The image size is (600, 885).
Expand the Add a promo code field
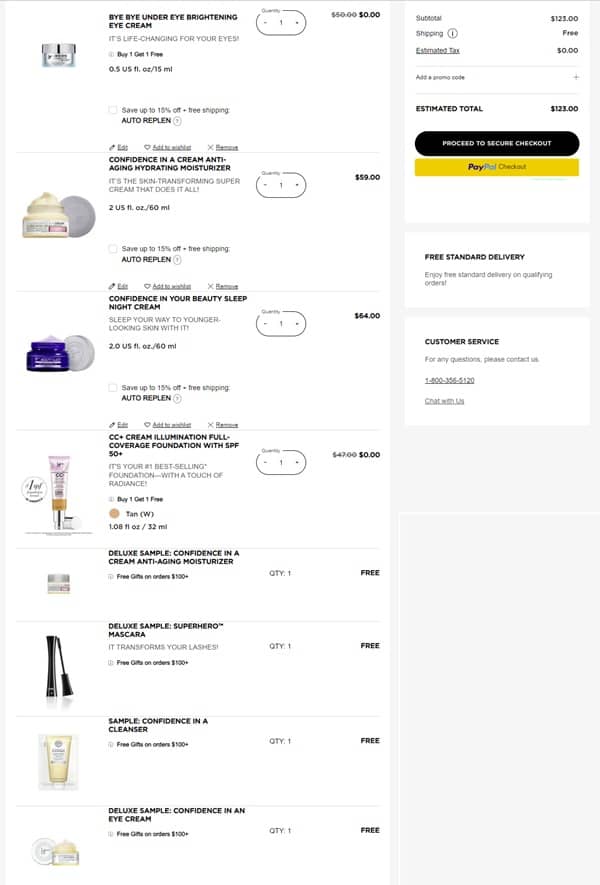click(x=575, y=77)
